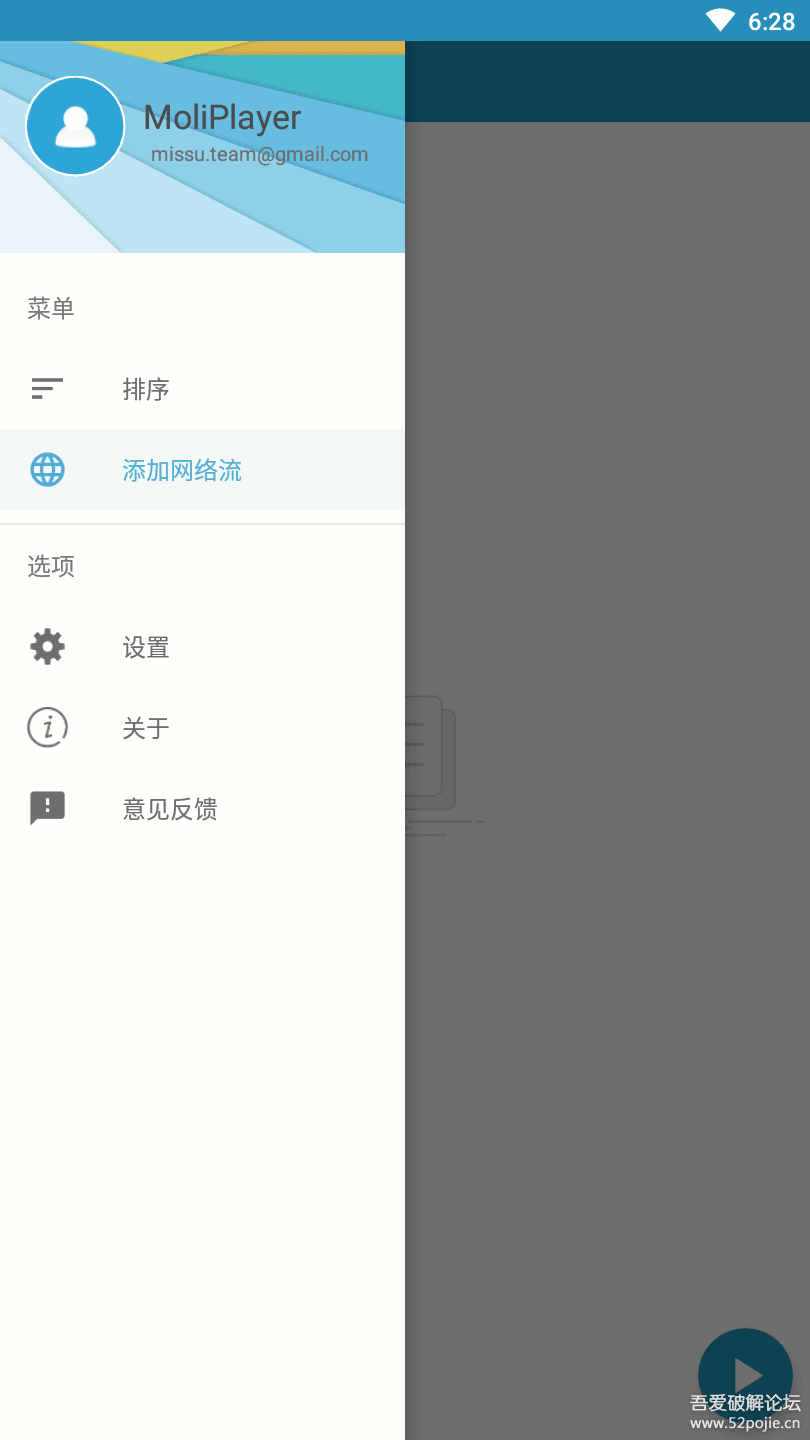Image resolution: width=810 pixels, height=1440 pixels.
Task: Open the 排序 sort option
Action: pyautogui.click(x=146, y=389)
